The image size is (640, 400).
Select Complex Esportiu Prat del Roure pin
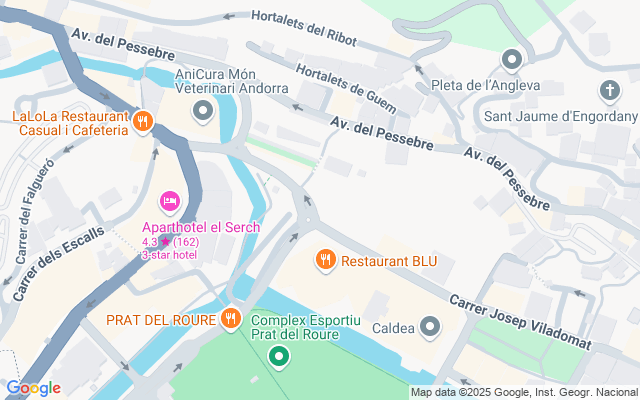[x=280, y=355]
